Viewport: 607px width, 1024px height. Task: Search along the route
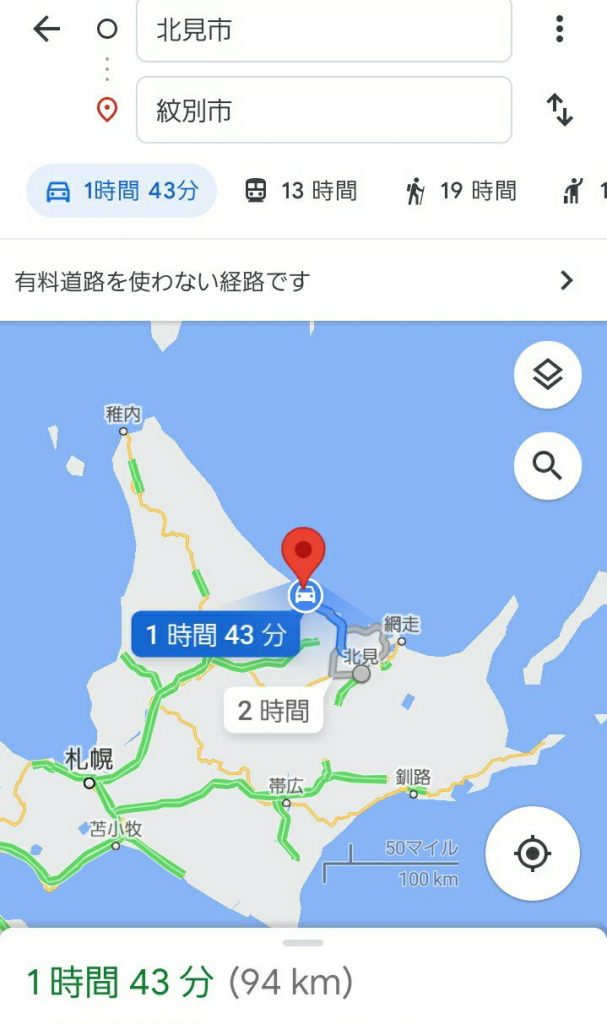pos(547,465)
